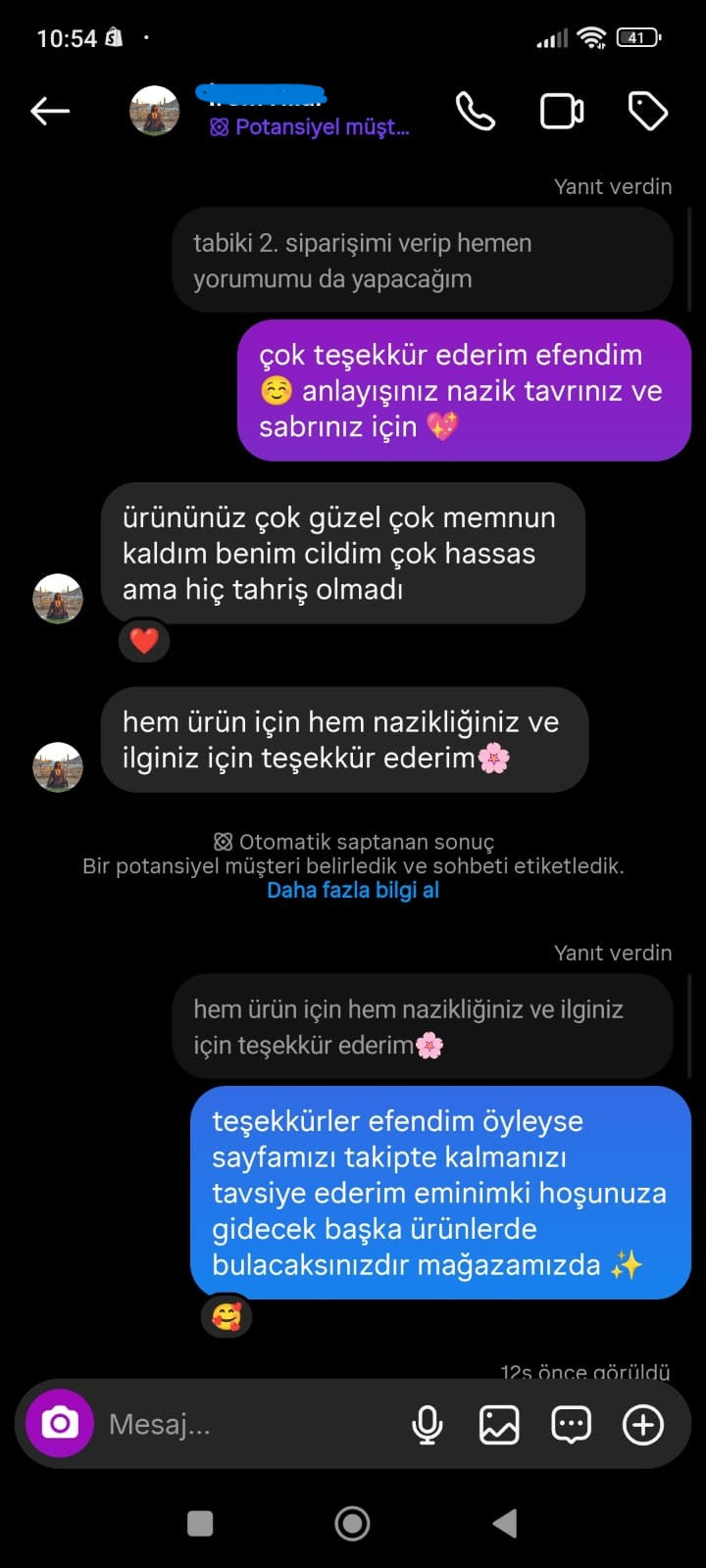This screenshot has height=1568, width=706.
Task: View the heart reaction on ürününüz çok güzel message
Action: click(x=144, y=641)
